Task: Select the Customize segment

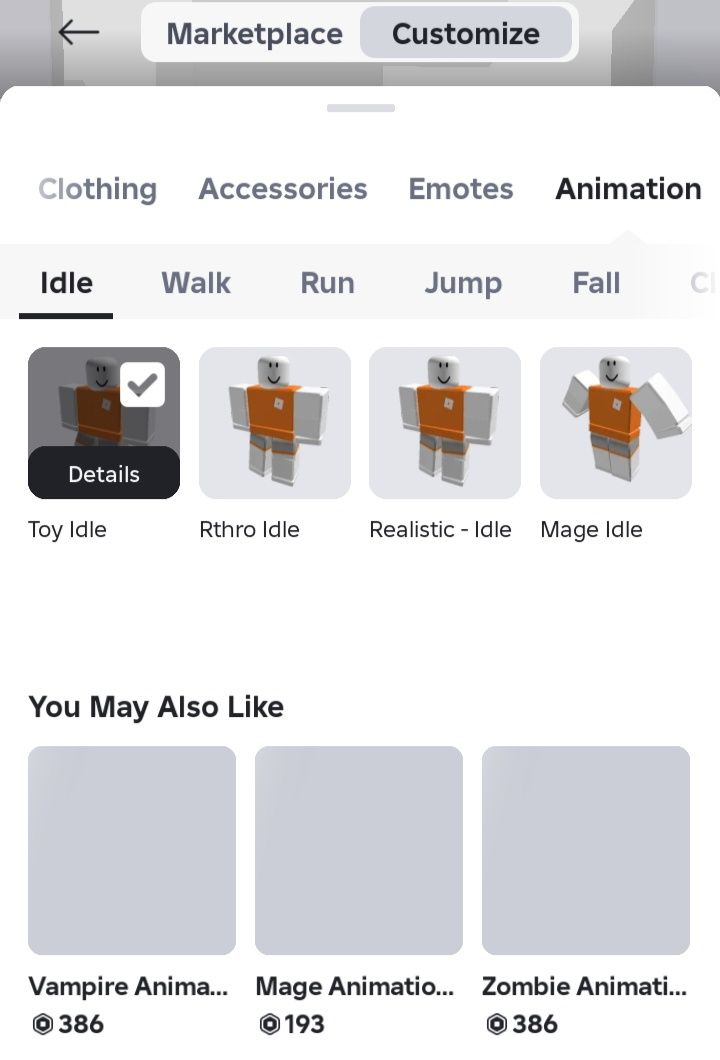Action: tap(465, 34)
